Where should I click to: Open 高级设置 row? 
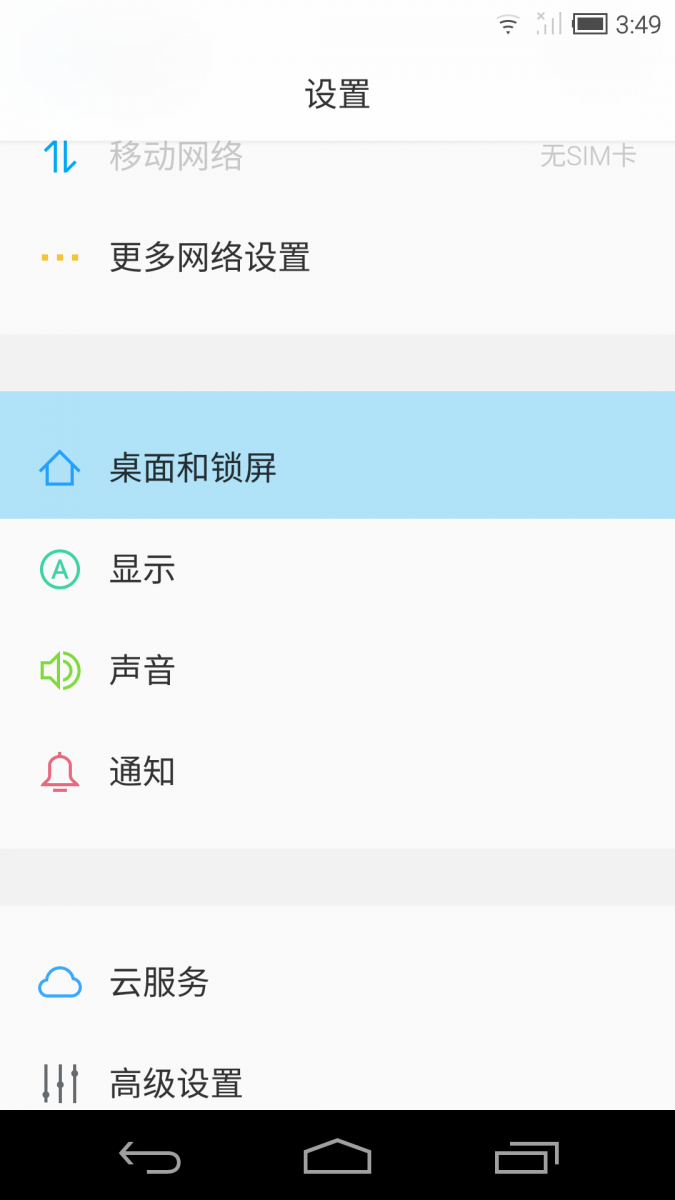point(337,1084)
